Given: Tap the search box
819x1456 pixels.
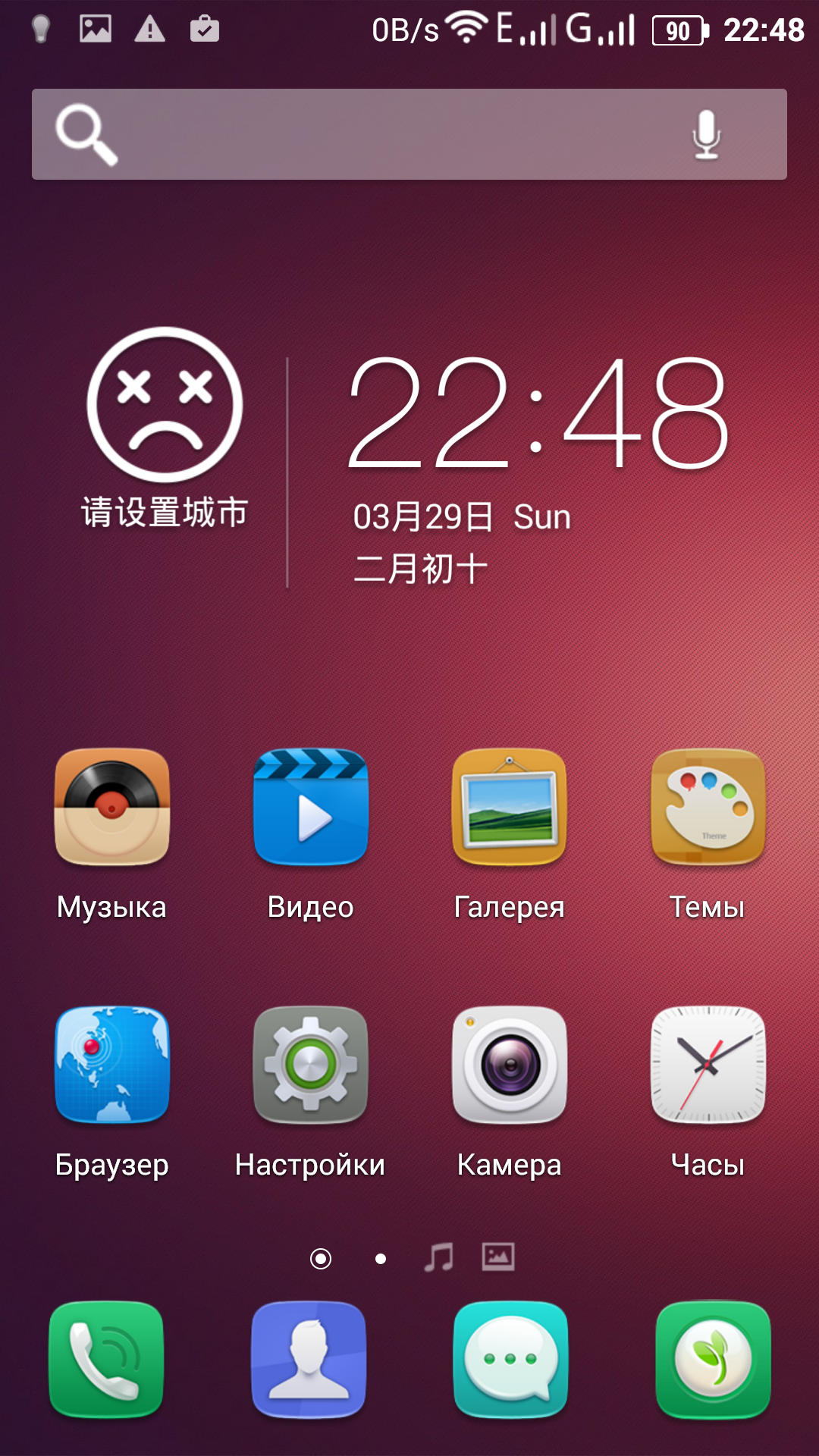Looking at the screenshot, I should click(379, 134).
